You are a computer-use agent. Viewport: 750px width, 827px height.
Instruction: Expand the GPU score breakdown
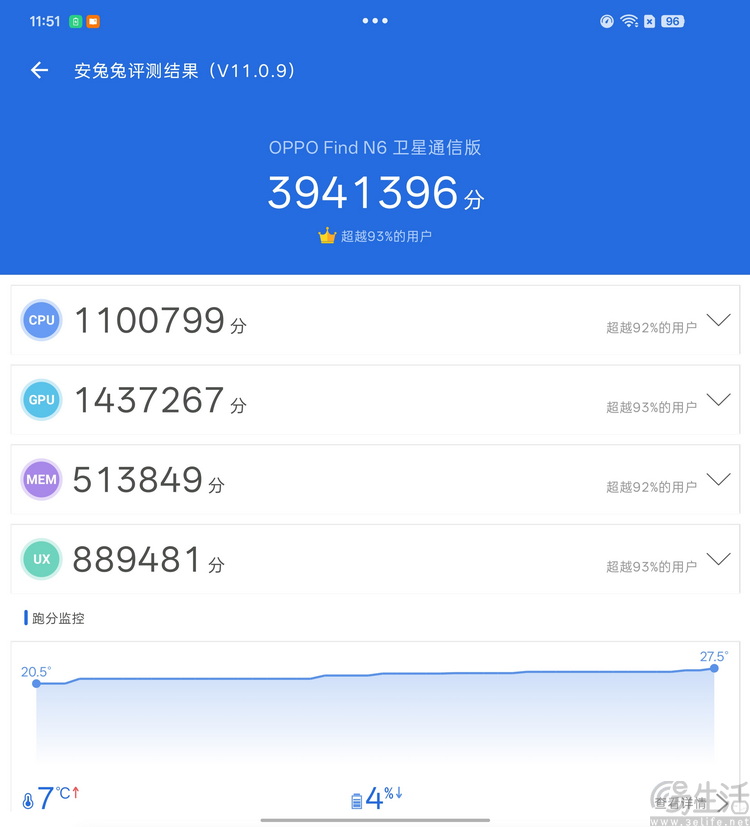tap(718, 400)
